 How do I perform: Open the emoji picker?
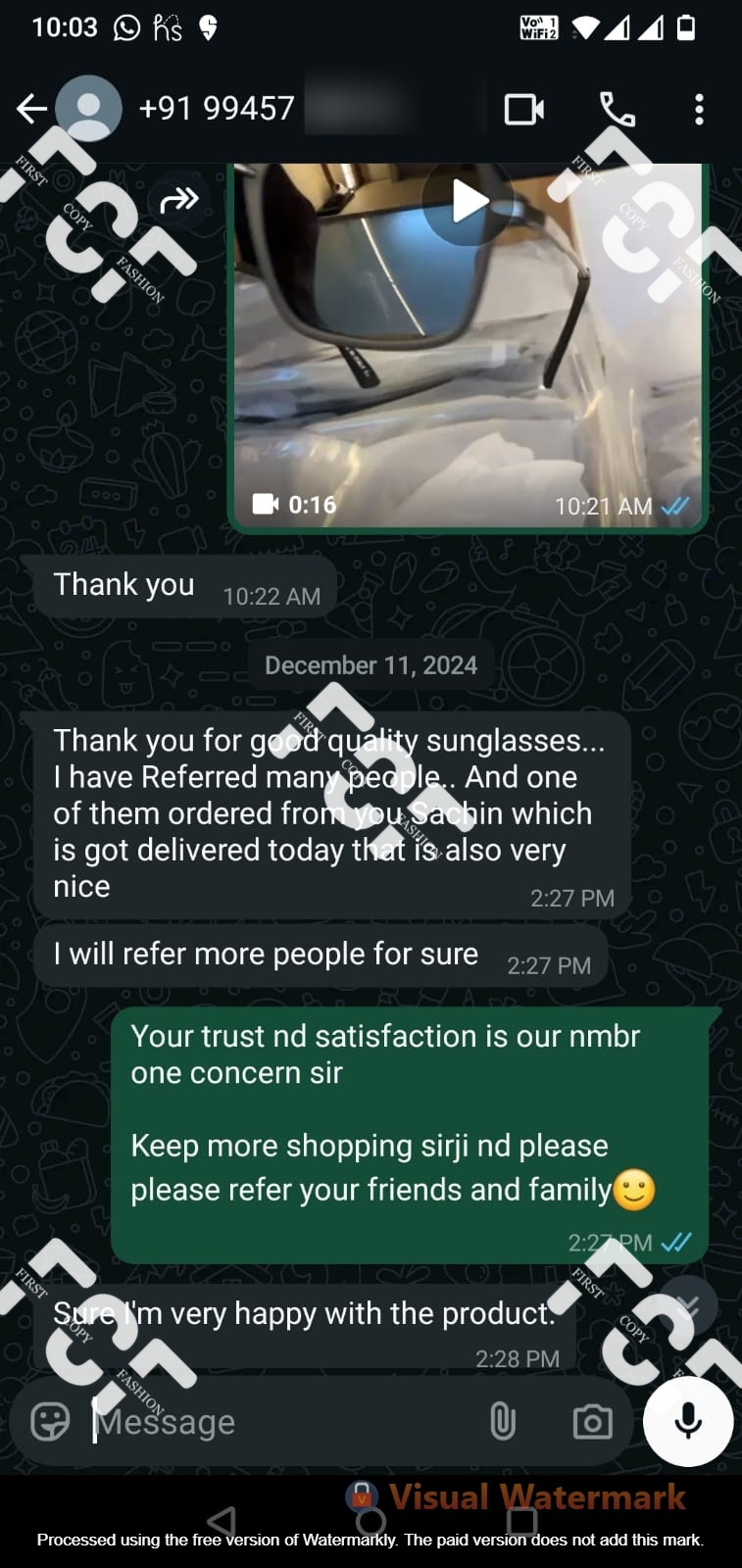(x=50, y=1421)
